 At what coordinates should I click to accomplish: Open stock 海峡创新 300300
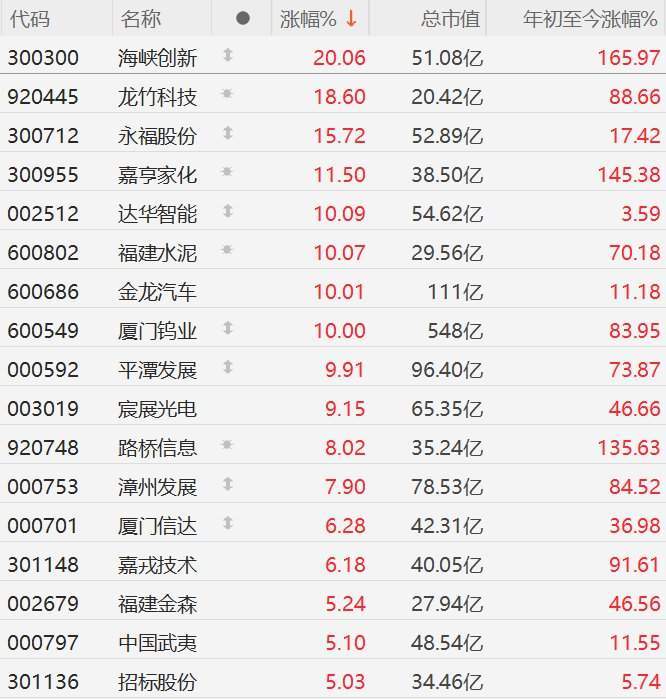(158, 58)
